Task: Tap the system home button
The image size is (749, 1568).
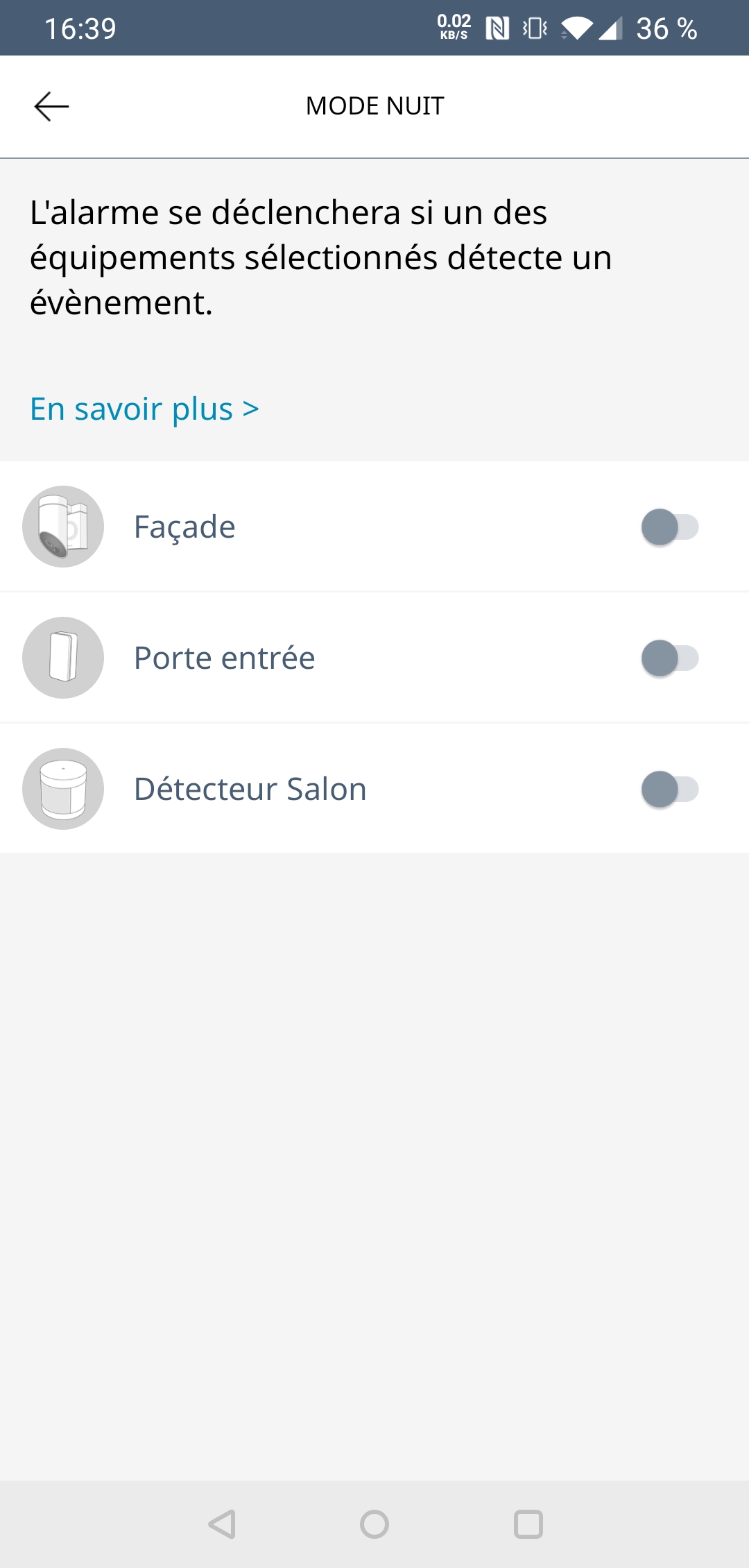Action: (374, 1524)
